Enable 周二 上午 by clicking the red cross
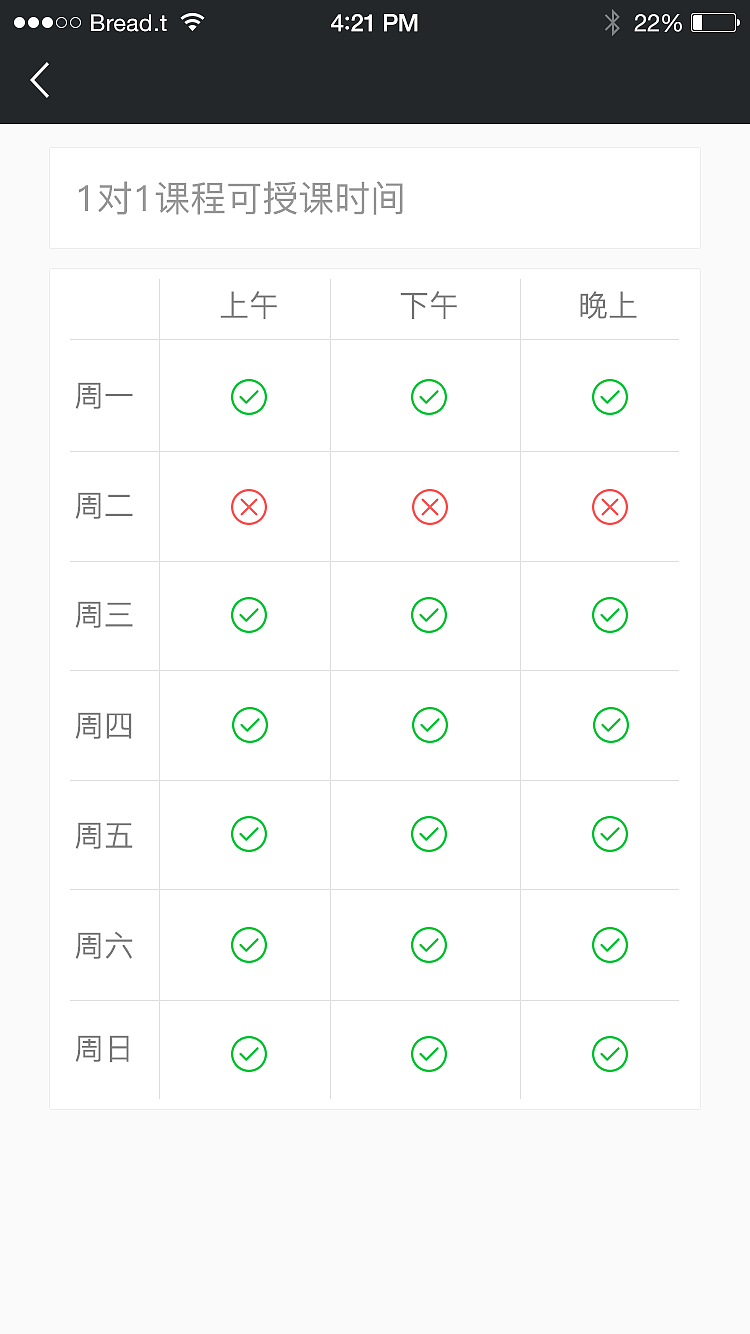Screen dimensions: 750x1334 [x=248, y=506]
